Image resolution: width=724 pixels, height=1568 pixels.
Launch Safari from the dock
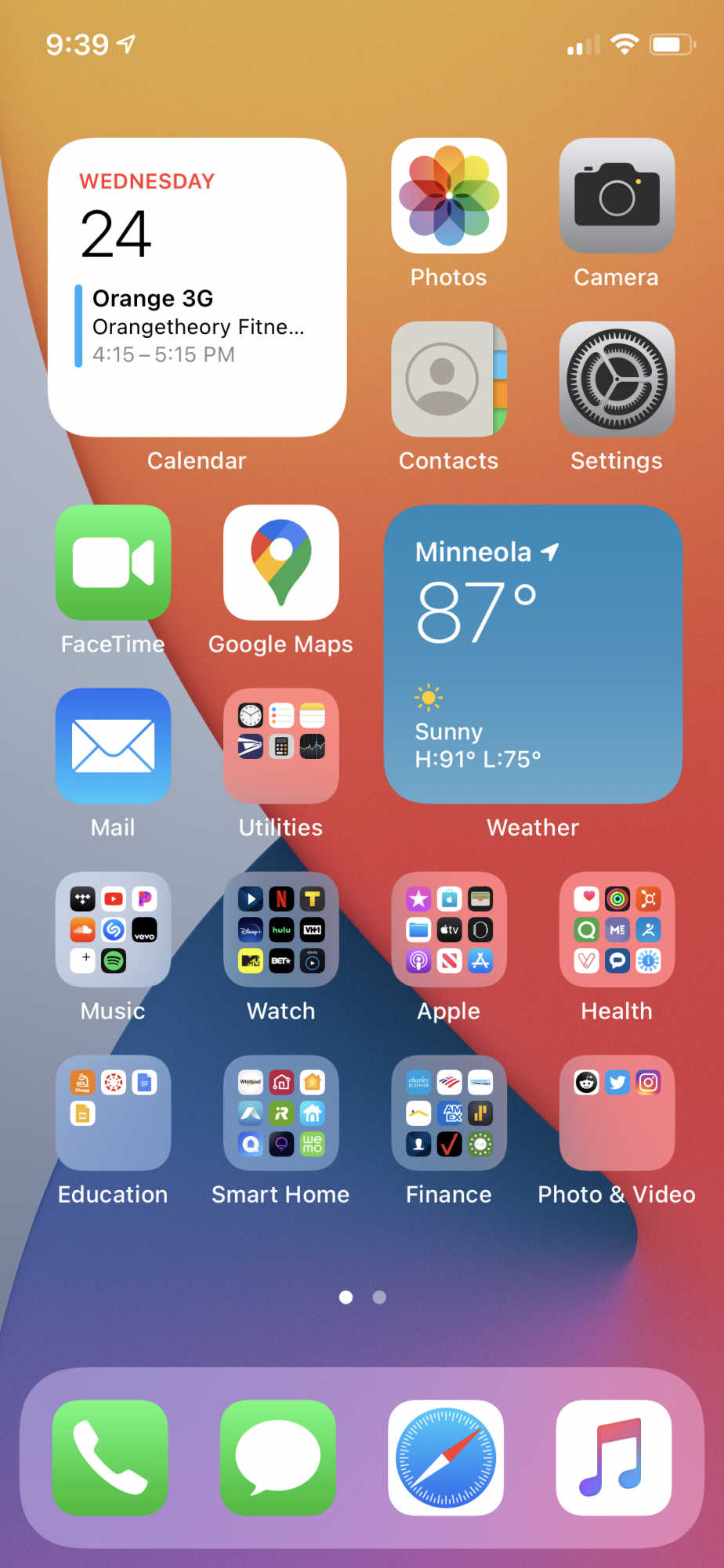446,1457
